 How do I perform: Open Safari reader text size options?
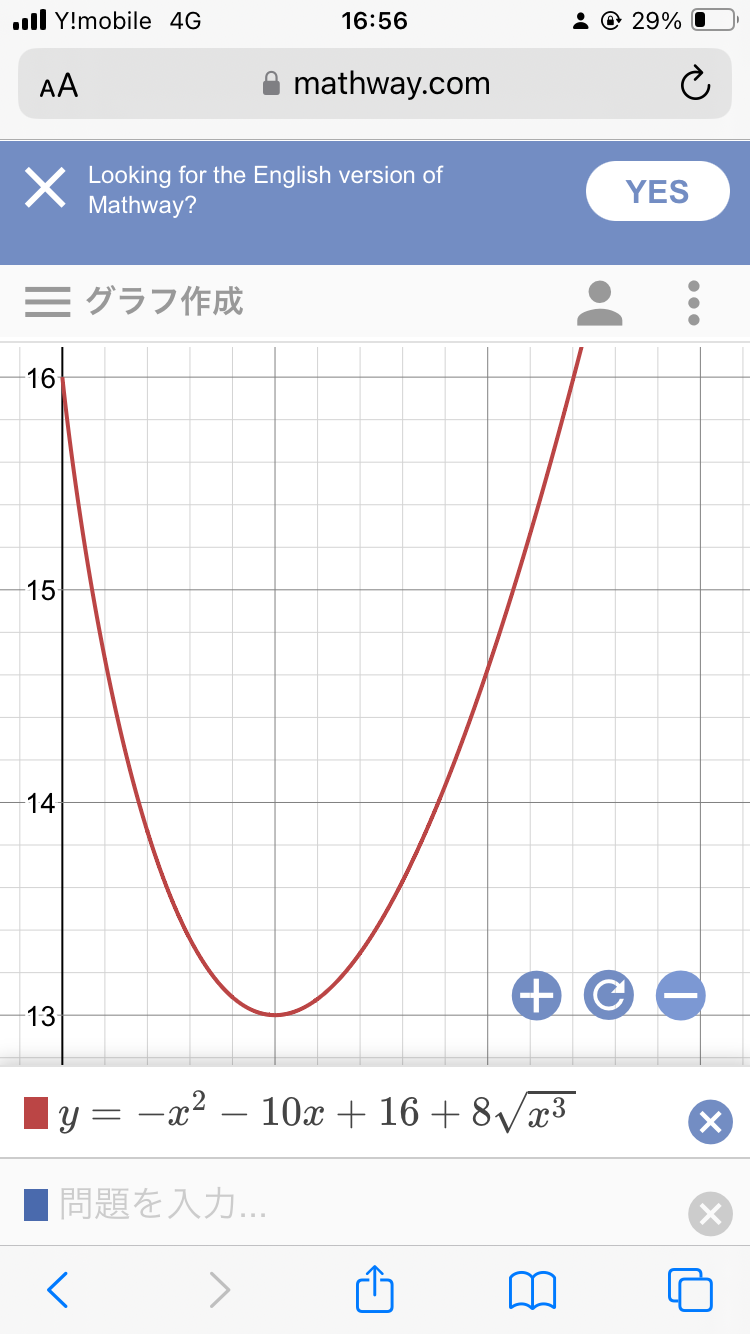(59, 85)
